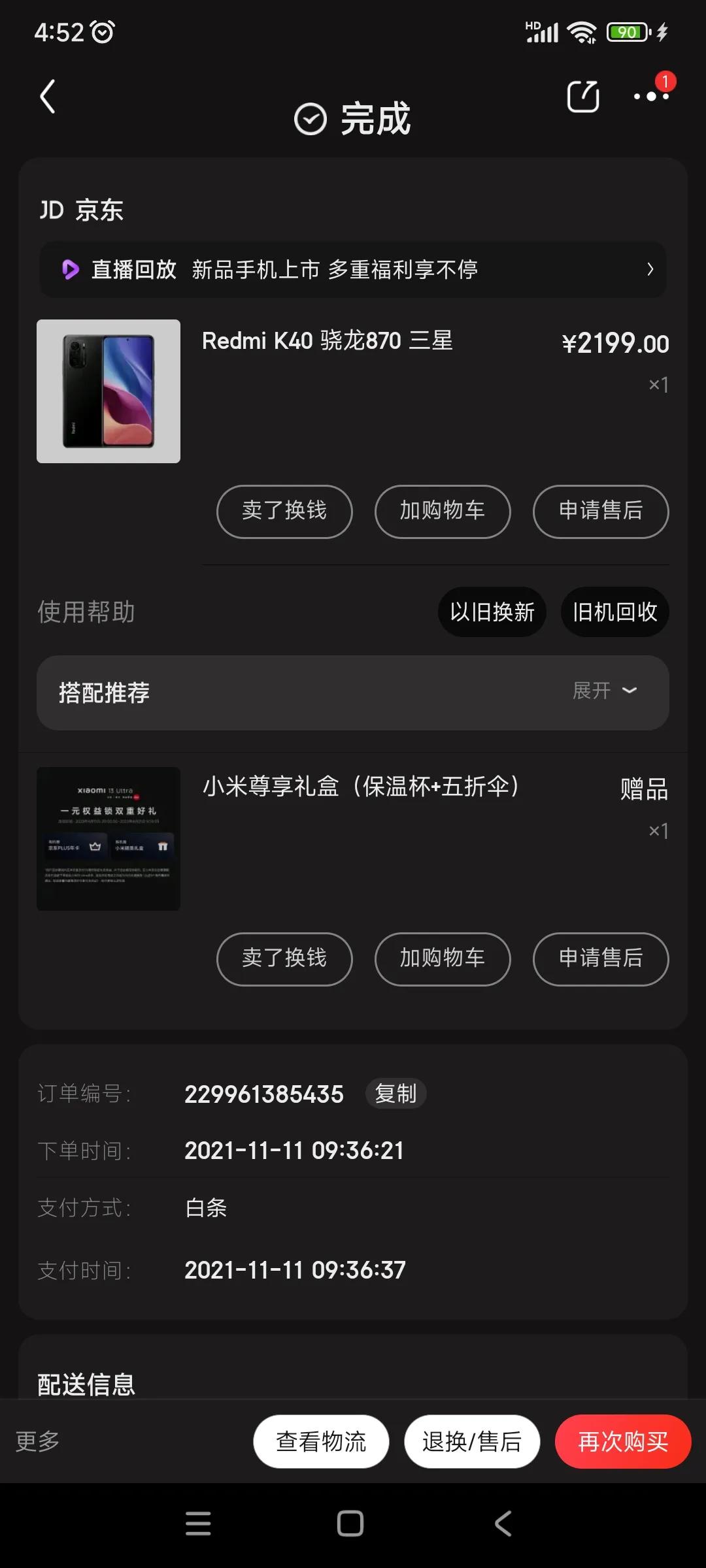This screenshot has height=1568, width=706.
Task: Tap 申请售后 under the gift box item
Action: point(600,958)
